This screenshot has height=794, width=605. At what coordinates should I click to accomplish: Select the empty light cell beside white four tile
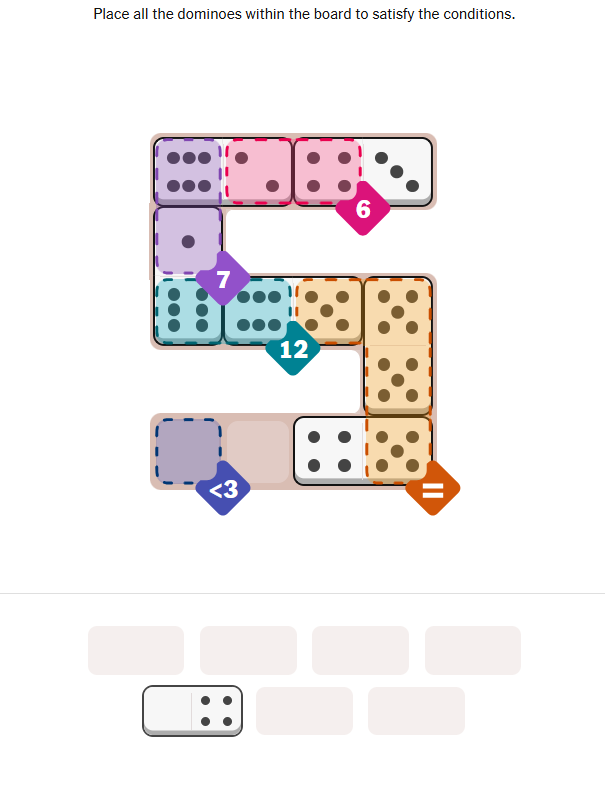(258, 451)
